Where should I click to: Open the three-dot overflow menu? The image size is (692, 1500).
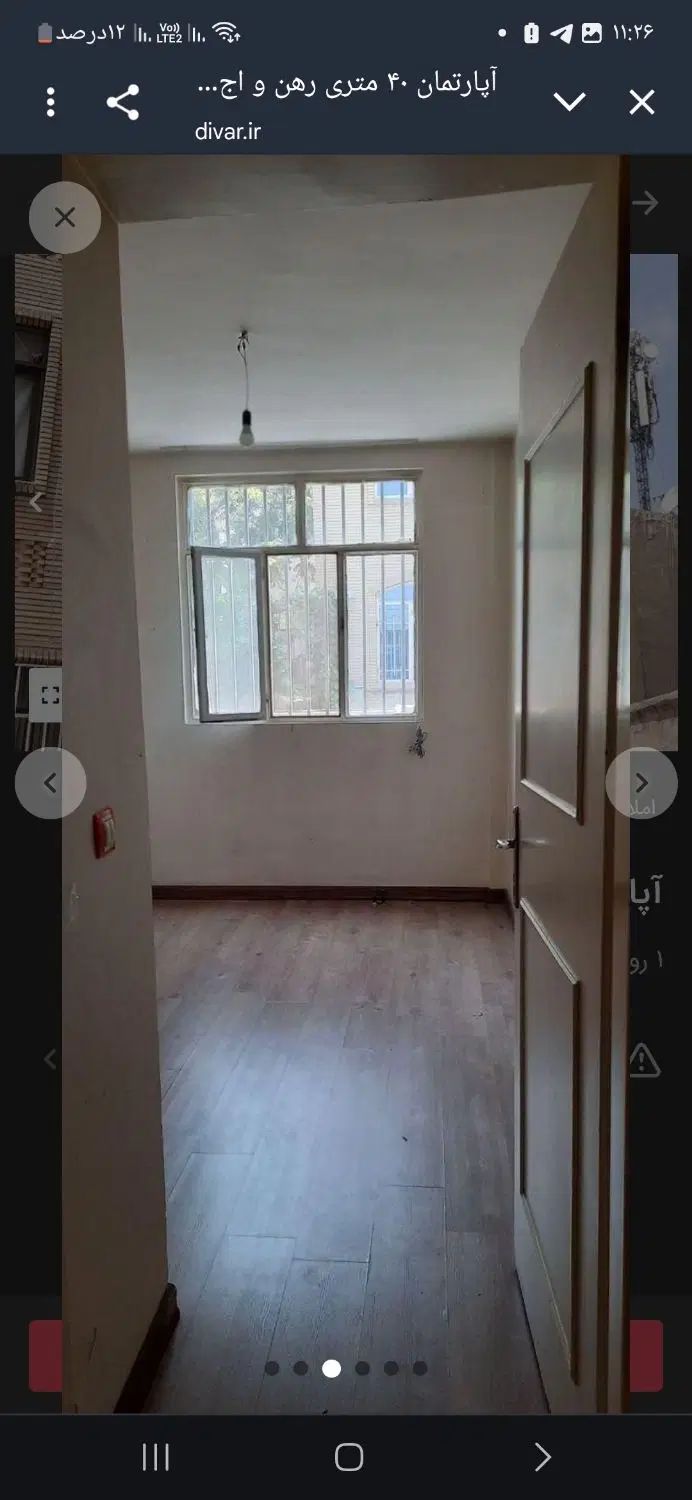pyautogui.click(x=50, y=102)
